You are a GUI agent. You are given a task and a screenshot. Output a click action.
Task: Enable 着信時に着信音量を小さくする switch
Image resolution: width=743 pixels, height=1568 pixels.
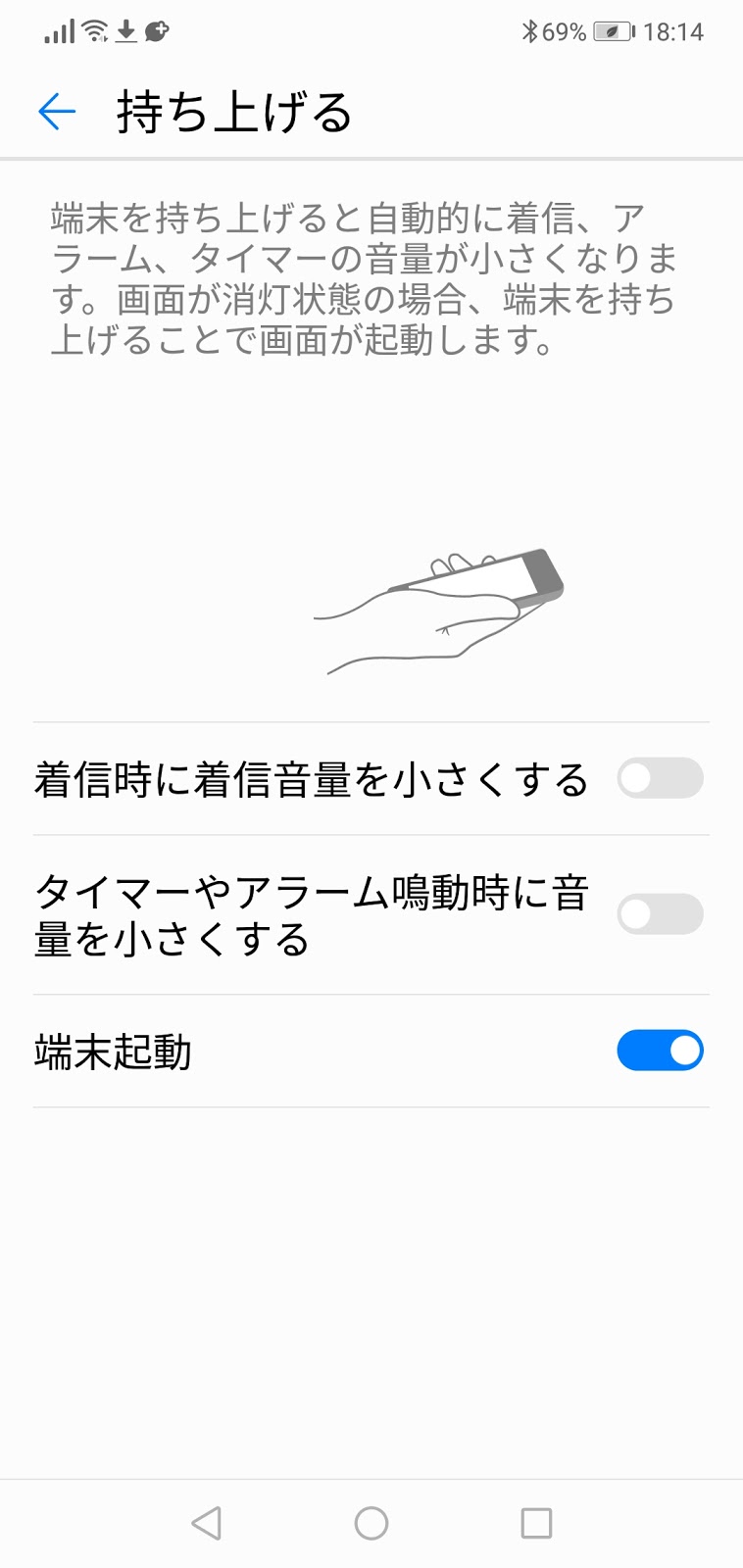(660, 779)
